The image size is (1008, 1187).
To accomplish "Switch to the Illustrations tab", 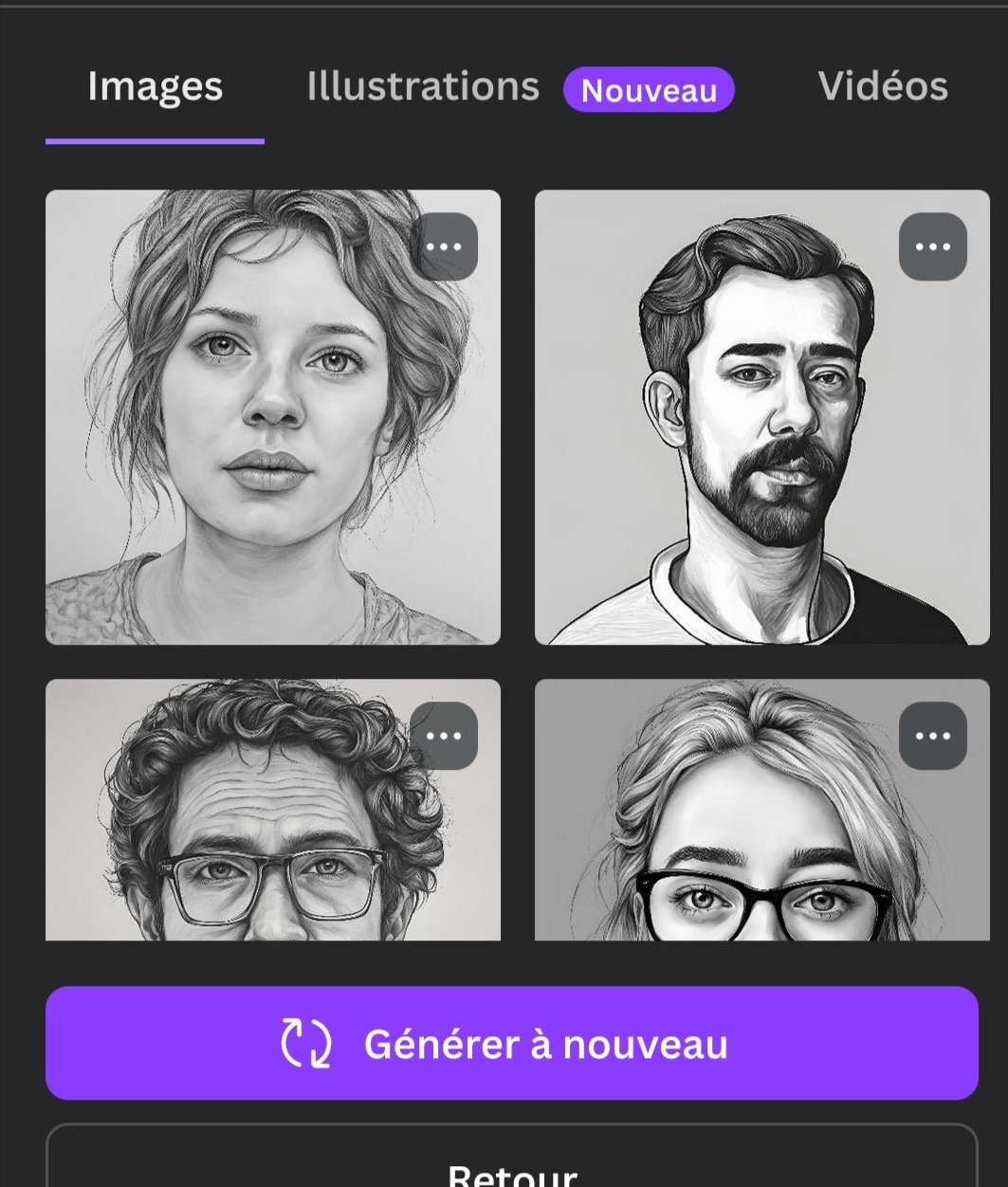I will pyautogui.click(x=423, y=86).
